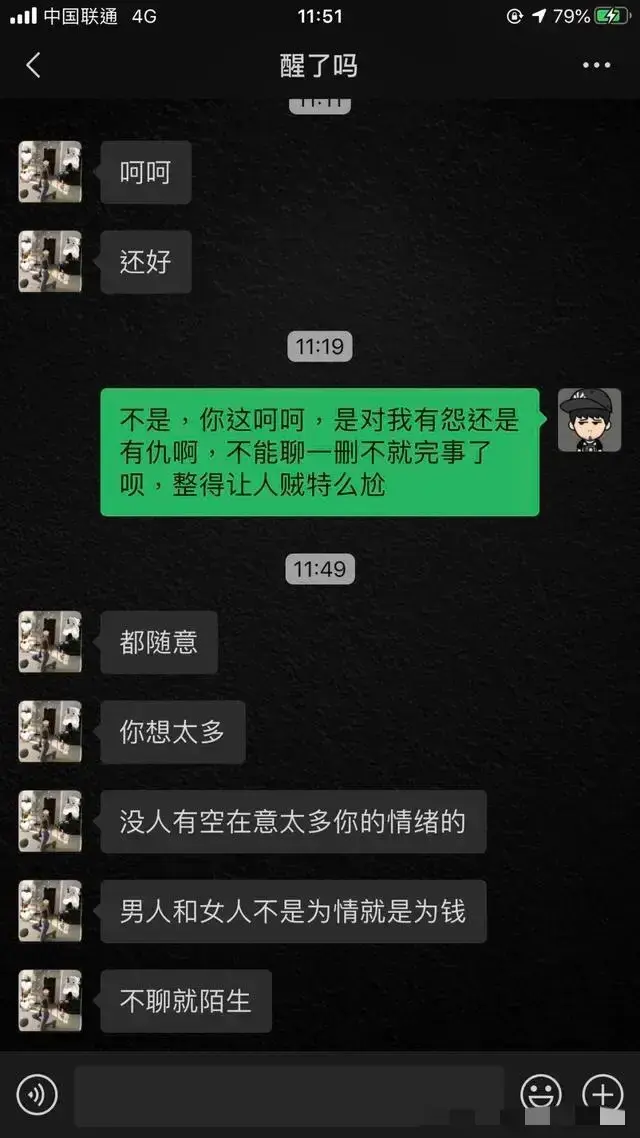640x1138 pixels.
Task: Open the contact avatar next to "呵呵"
Action: click(50, 172)
